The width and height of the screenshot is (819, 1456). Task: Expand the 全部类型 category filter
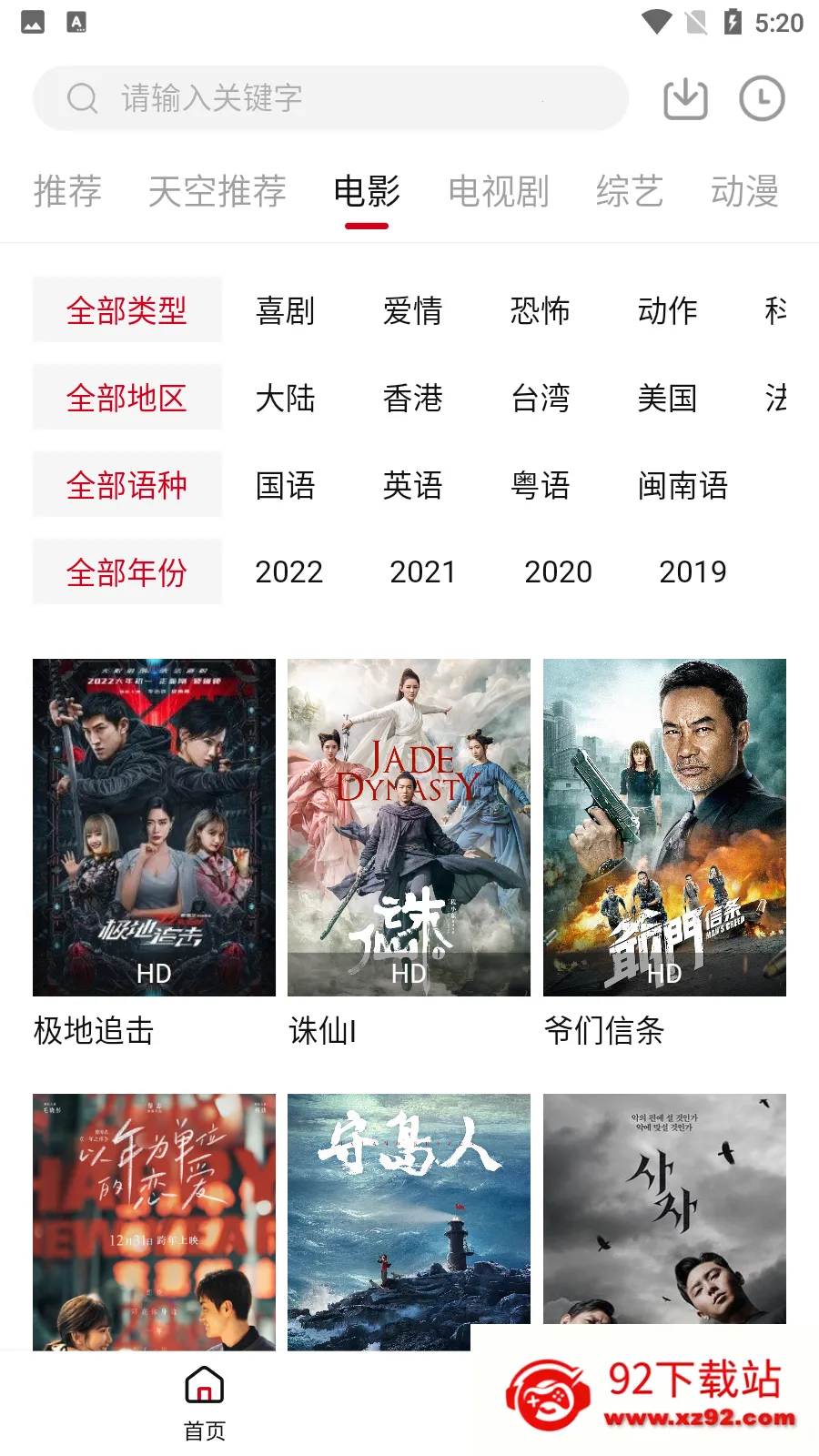click(126, 311)
